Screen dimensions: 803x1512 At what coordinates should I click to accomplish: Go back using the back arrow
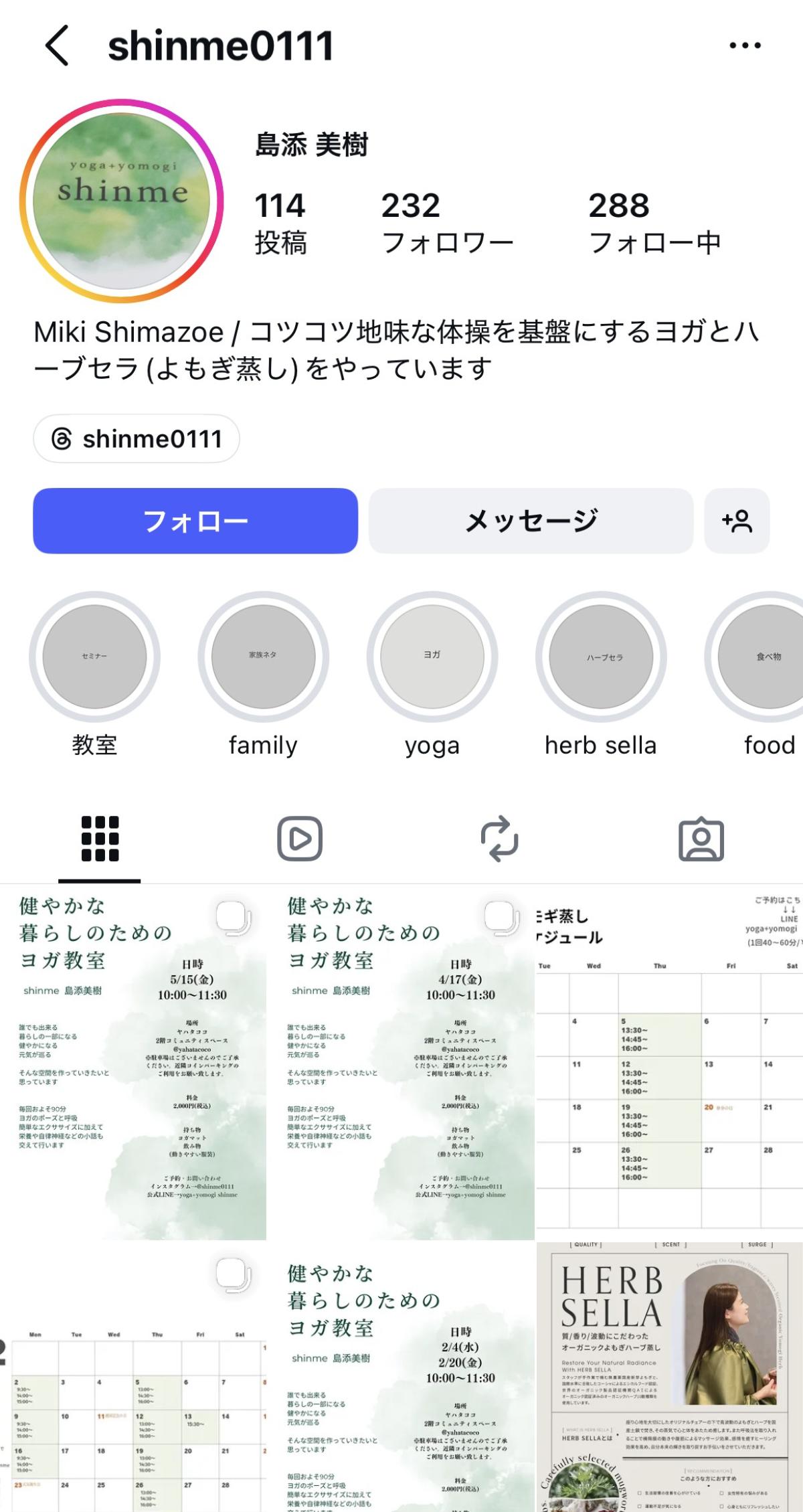[x=58, y=46]
